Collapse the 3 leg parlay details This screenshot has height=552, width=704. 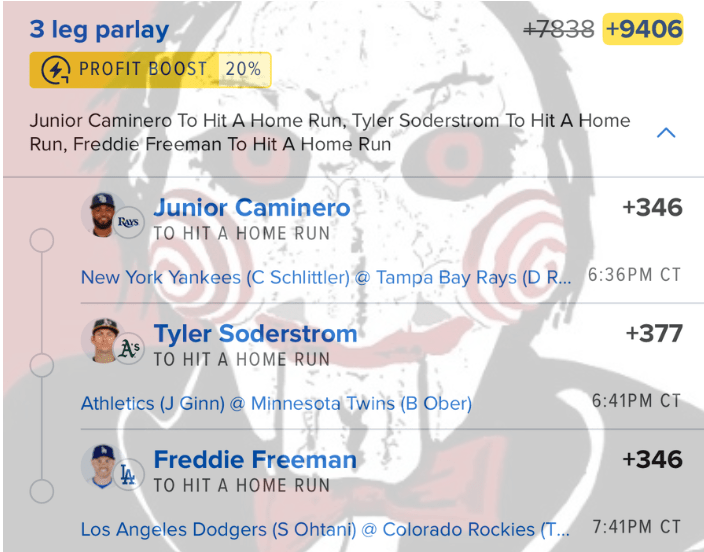[666, 133]
